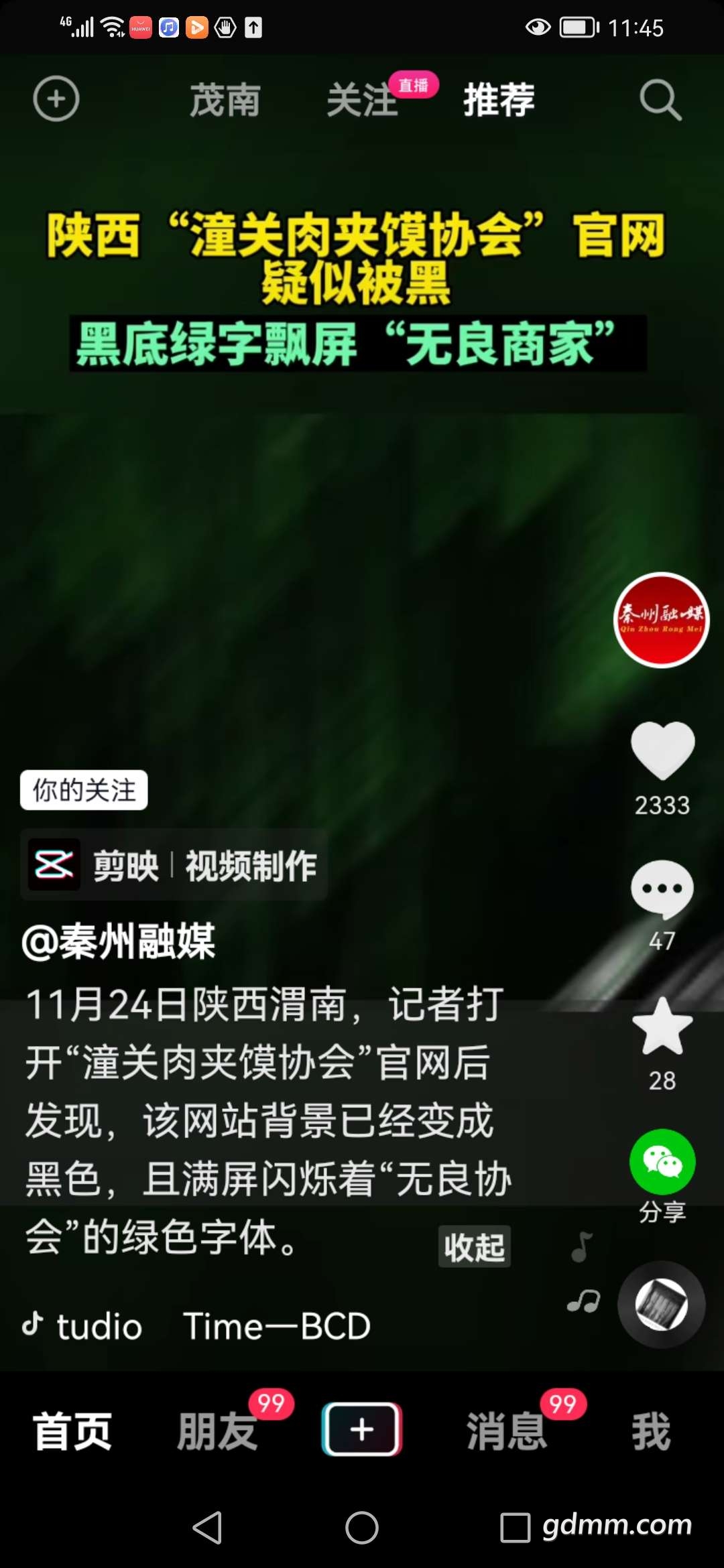Create a new video with plus button
This screenshot has width=724, height=1568.
362,1429
